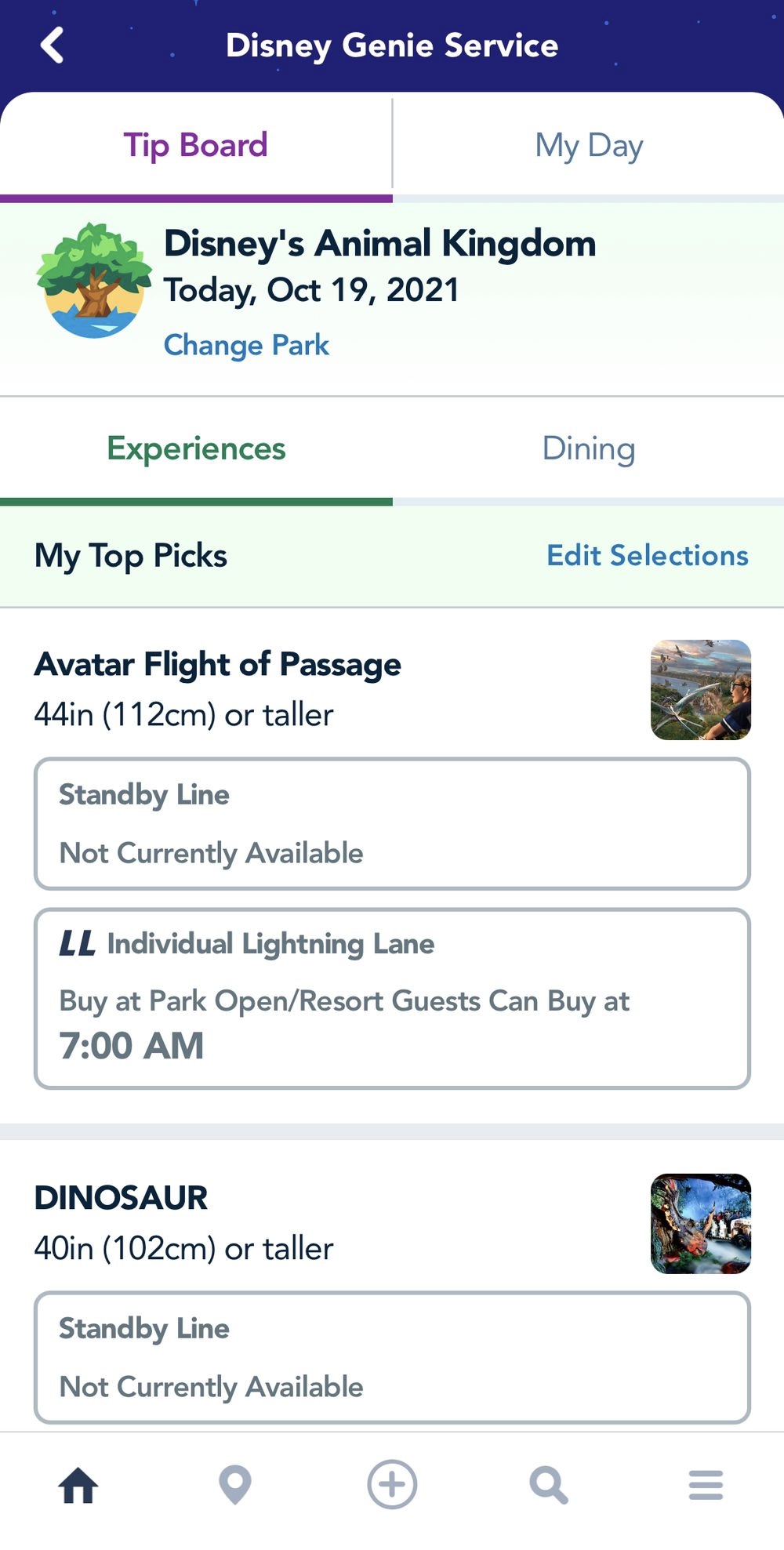Open search from the bottom bar
The height and width of the screenshot is (1550, 784).
[x=549, y=1485]
